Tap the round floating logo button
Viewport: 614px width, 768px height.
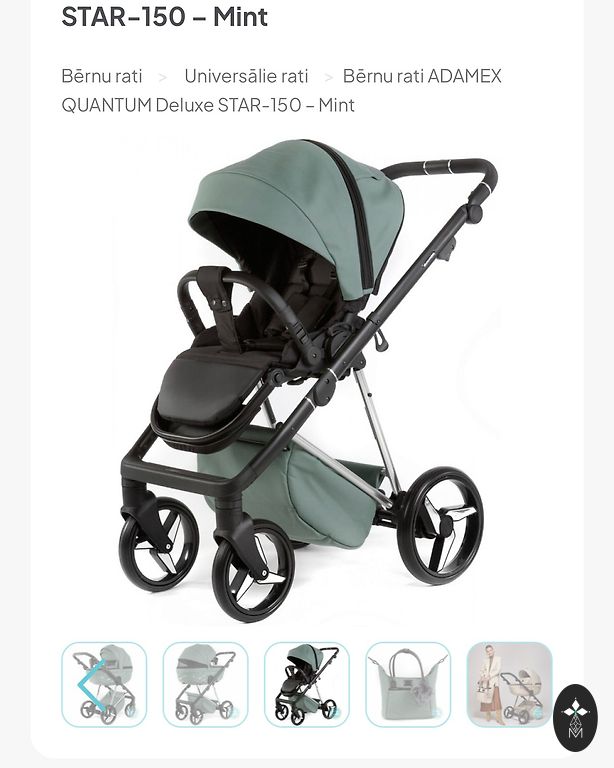pos(575,717)
